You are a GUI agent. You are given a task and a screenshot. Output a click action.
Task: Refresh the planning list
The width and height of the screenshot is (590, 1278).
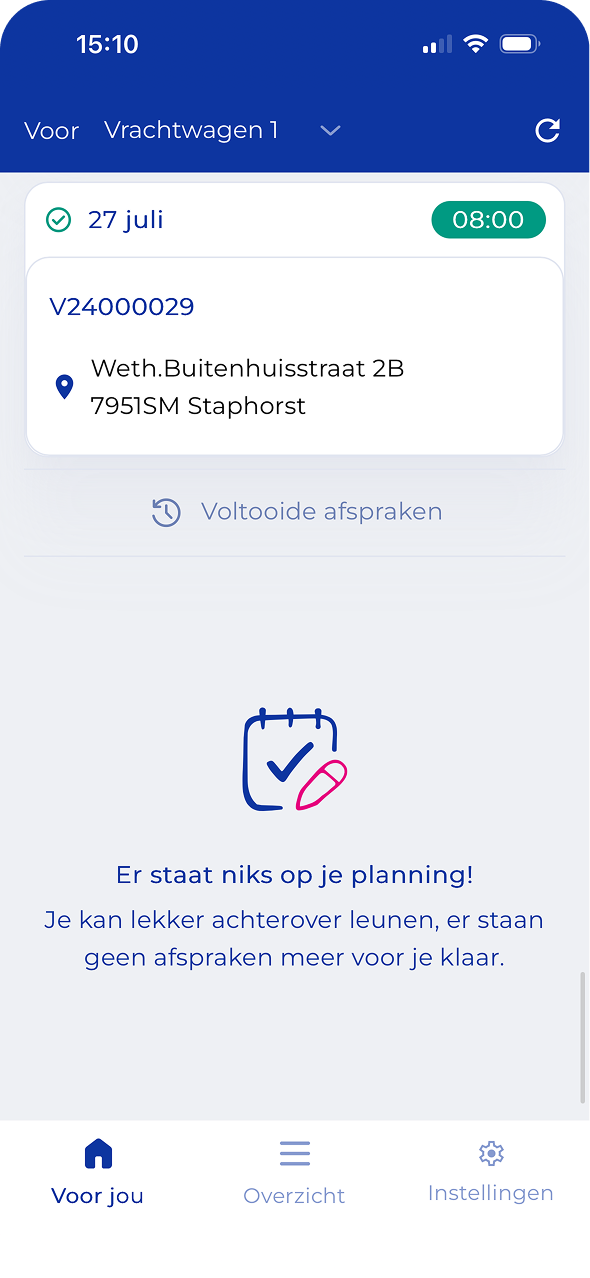548,130
